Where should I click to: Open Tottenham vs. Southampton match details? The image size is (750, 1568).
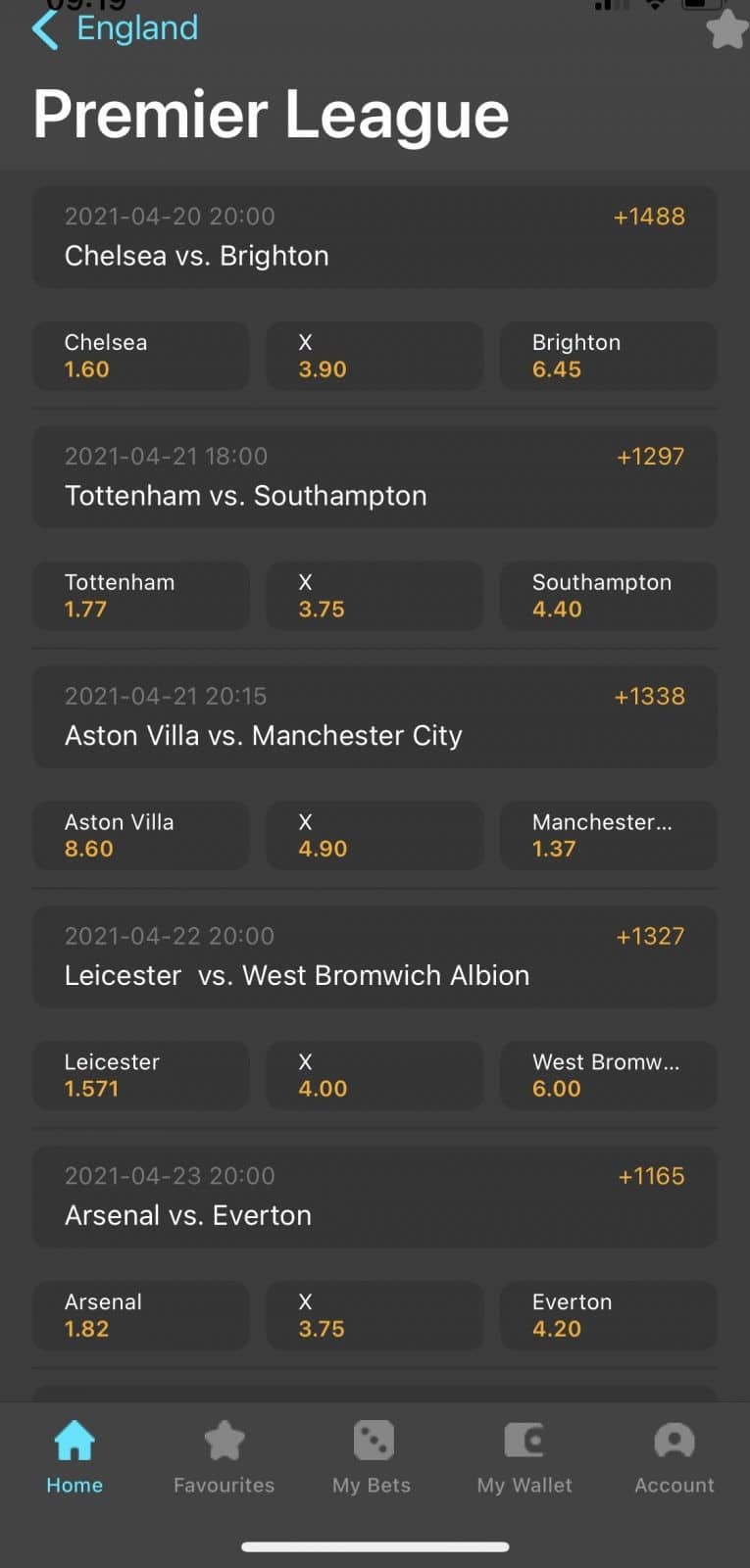click(375, 477)
